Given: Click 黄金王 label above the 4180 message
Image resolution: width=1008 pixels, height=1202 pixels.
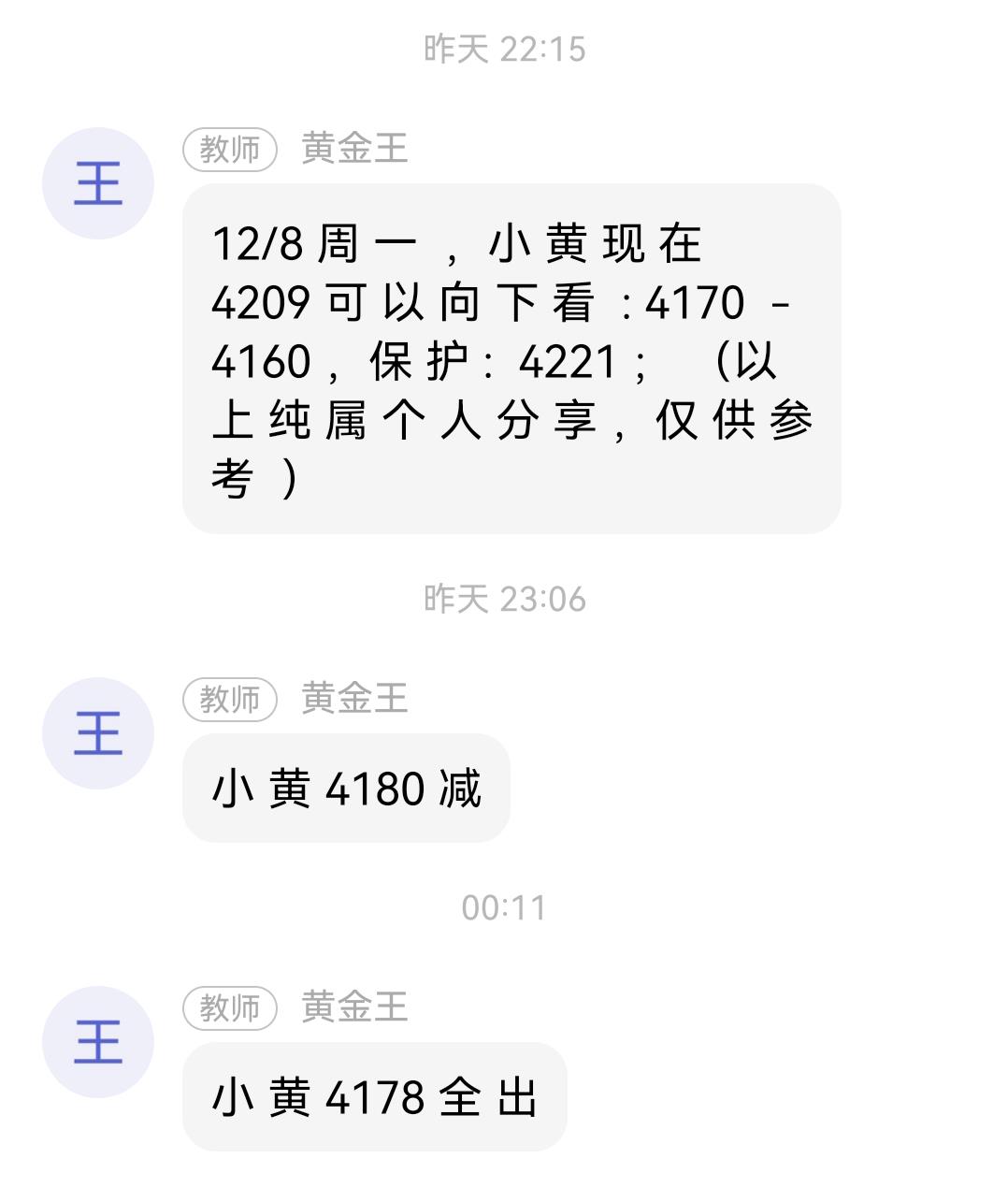Looking at the screenshot, I should coord(353,700).
